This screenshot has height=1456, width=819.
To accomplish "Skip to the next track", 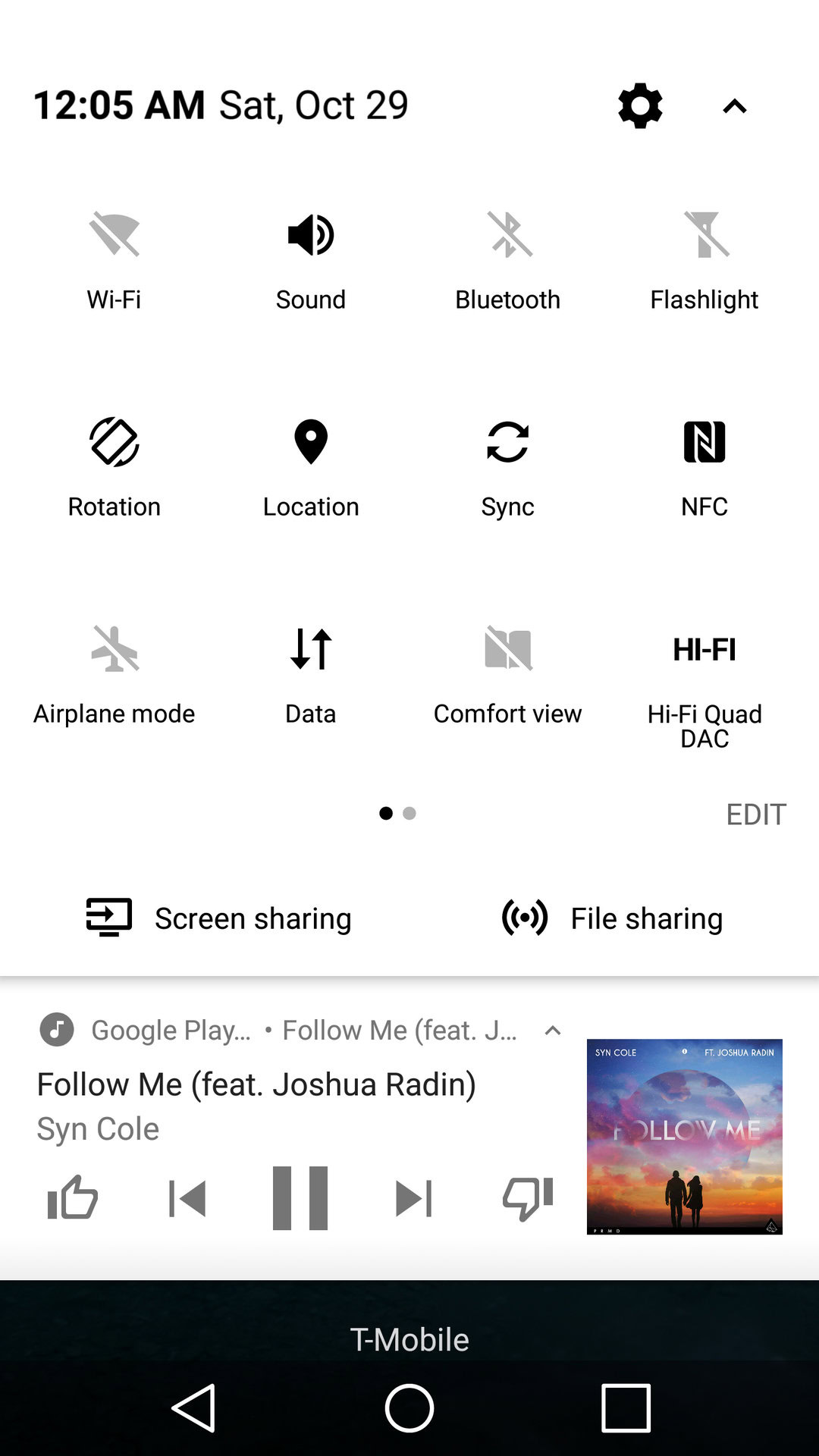I will [x=414, y=1198].
